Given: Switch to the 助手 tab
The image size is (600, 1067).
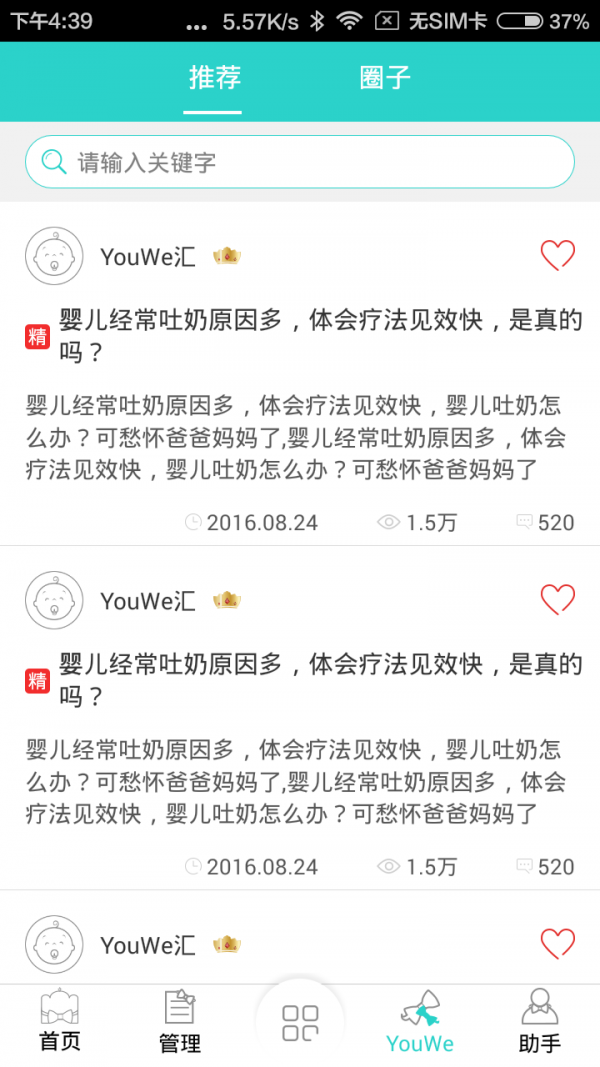Looking at the screenshot, I should click(x=540, y=1022).
